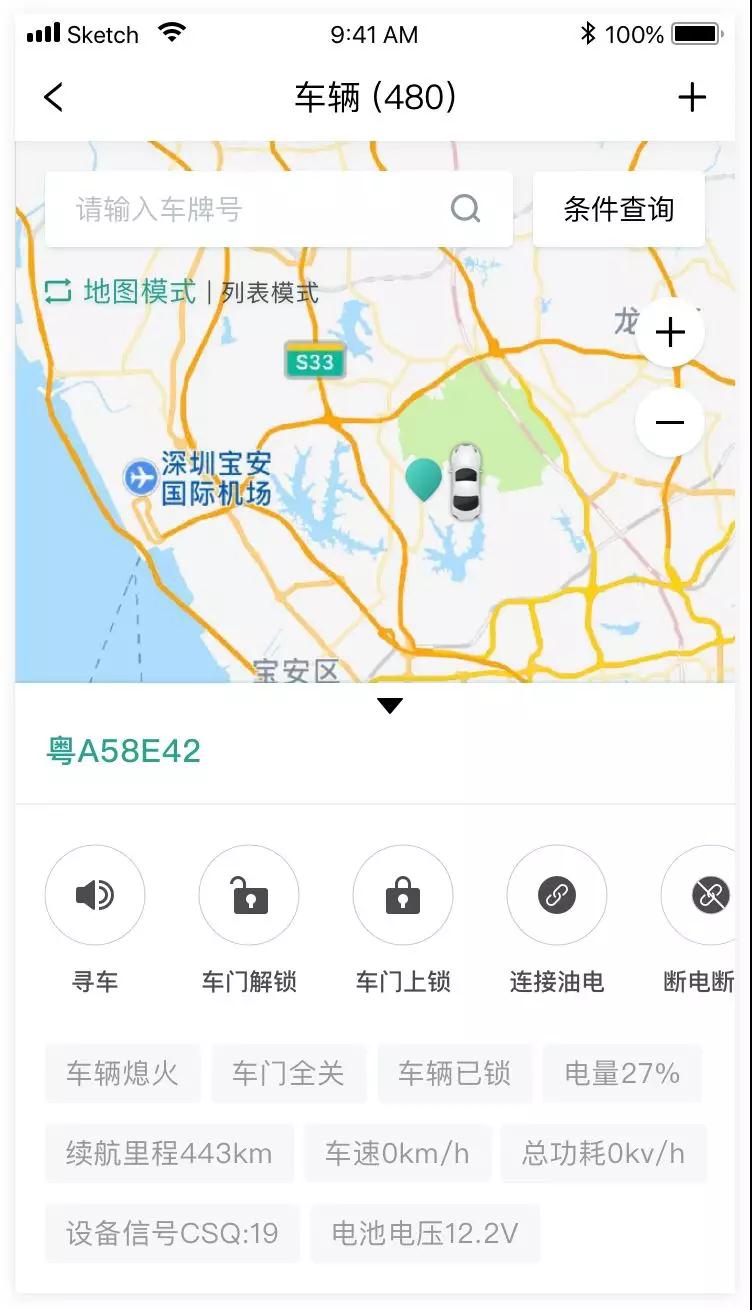Viewport: 752px width, 1310px height.
Task: Open 条件查询 filter query
Action: 619,209
